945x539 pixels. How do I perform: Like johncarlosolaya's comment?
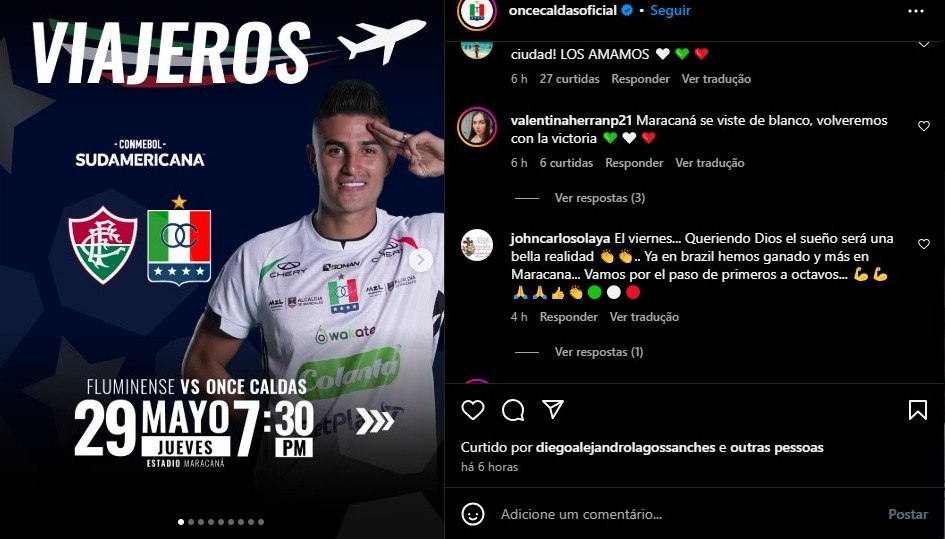tap(923, 244)
